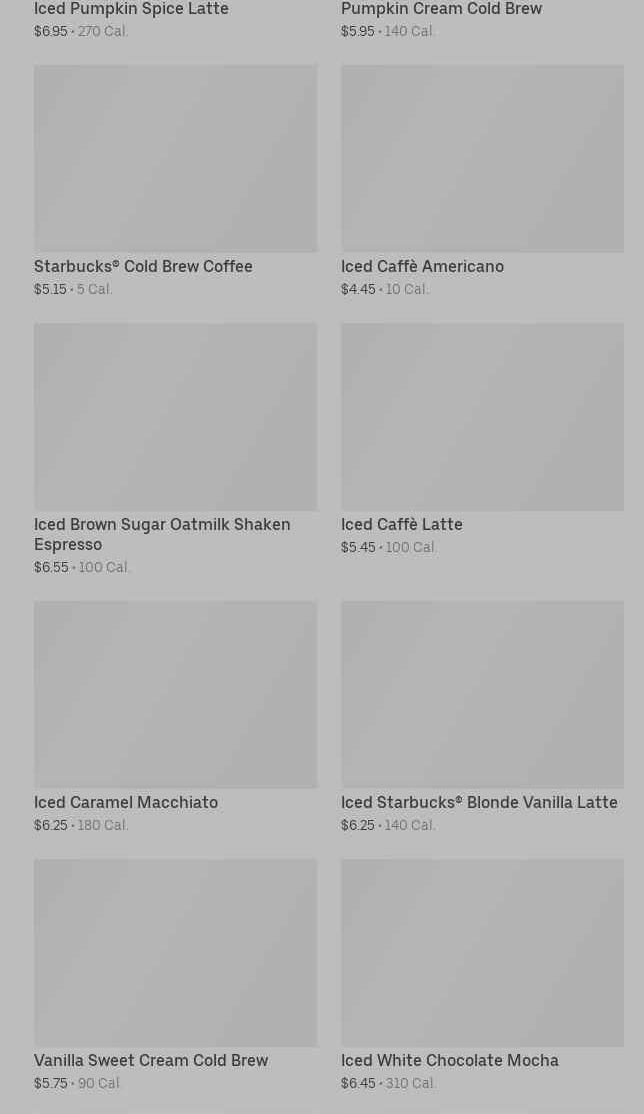Choose the Iced Caffè Latte
Screen dimensions: 644x1114
pos(482,417)
